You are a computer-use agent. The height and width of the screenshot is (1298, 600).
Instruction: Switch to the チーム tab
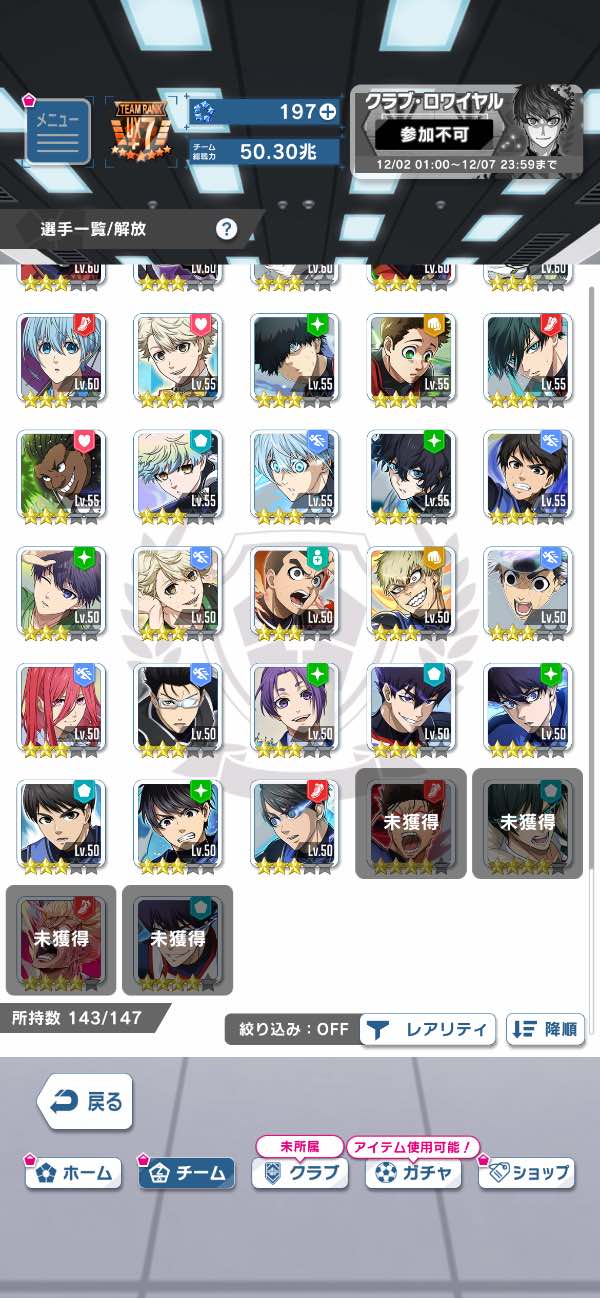[187, 1173]
